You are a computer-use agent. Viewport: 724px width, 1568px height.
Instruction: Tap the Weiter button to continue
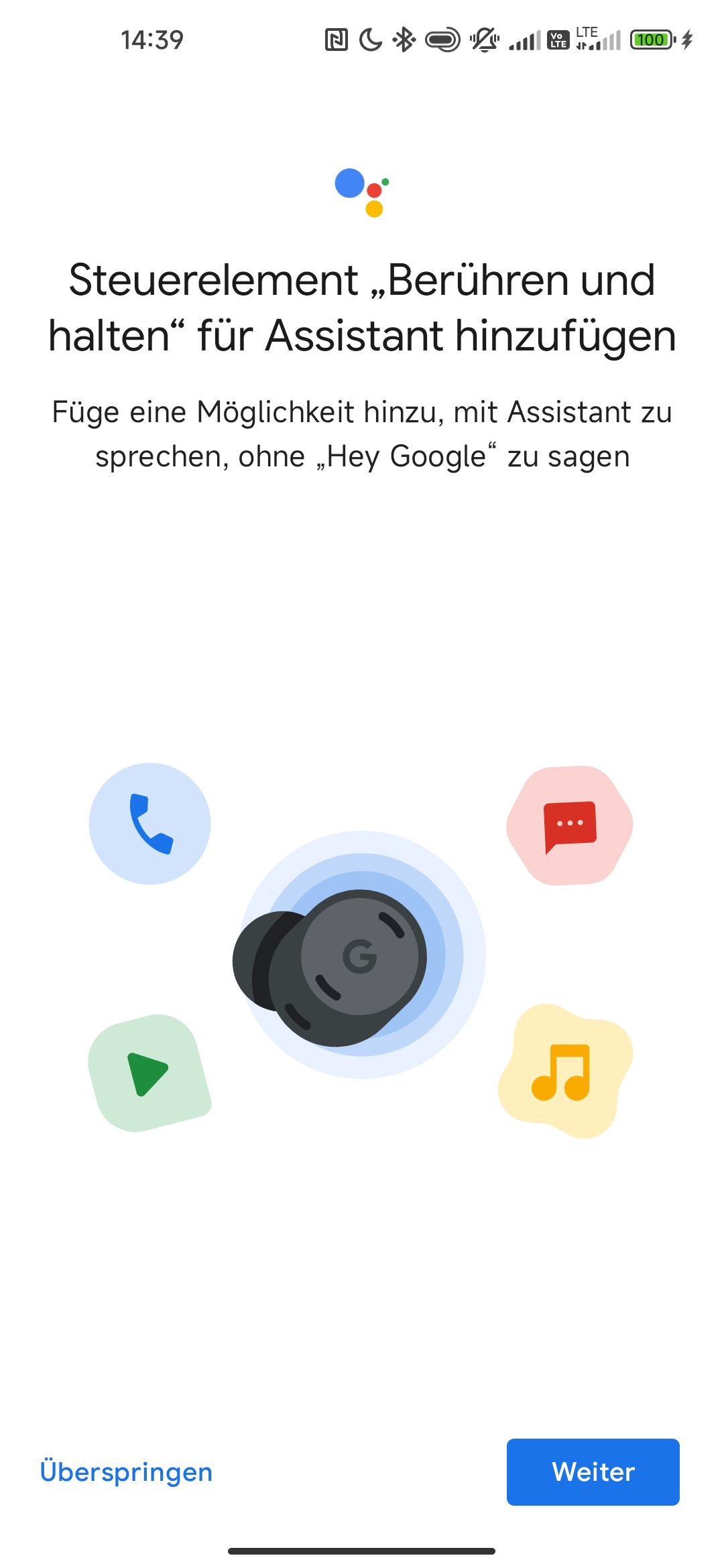click(593, 1472)
